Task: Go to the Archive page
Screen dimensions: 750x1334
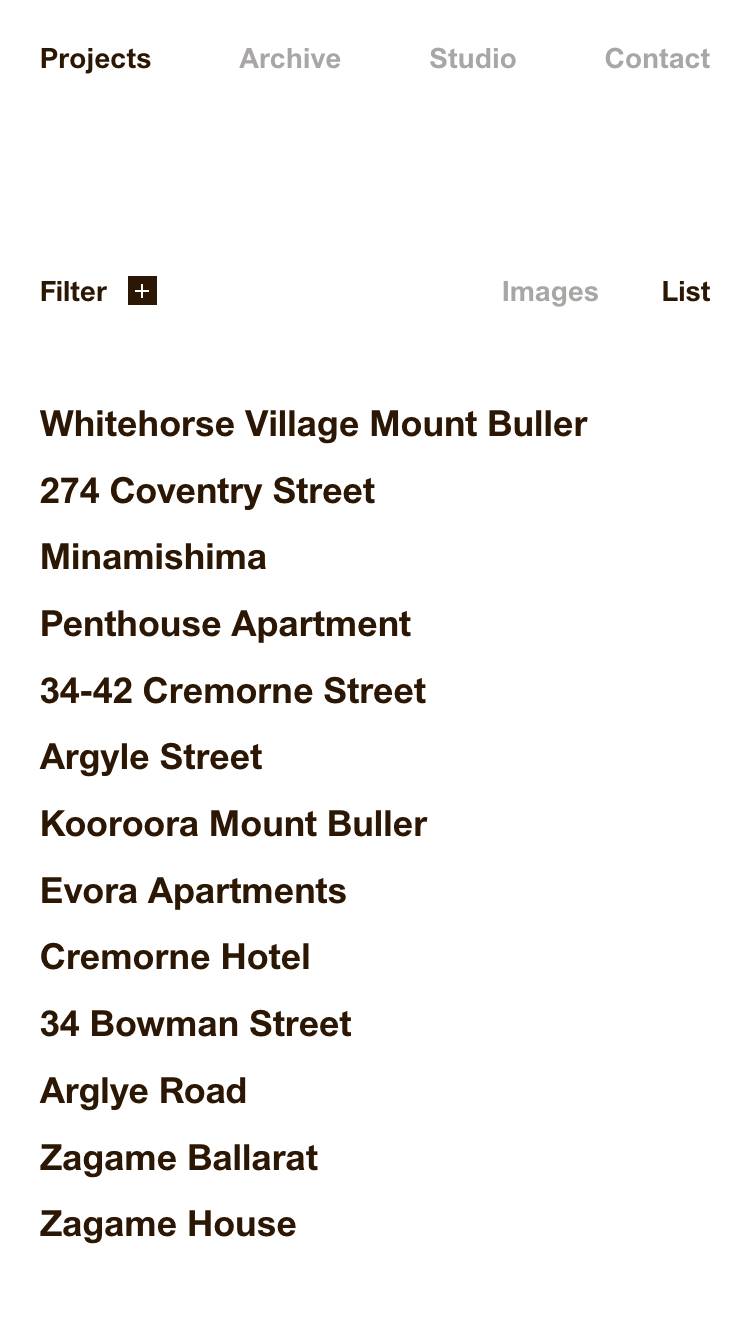Action: [290, 59]
